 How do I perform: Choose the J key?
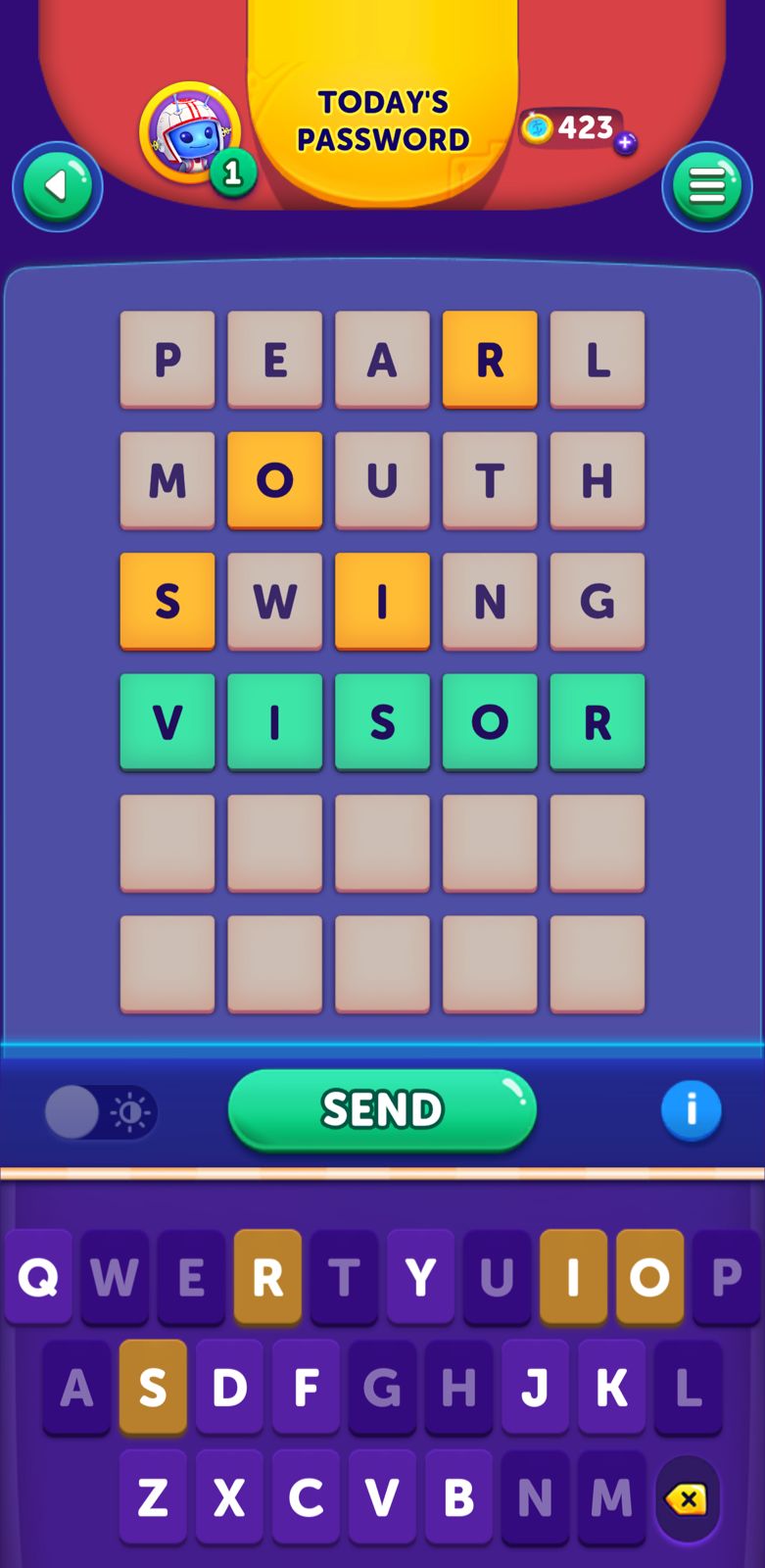coord(535,1387)
